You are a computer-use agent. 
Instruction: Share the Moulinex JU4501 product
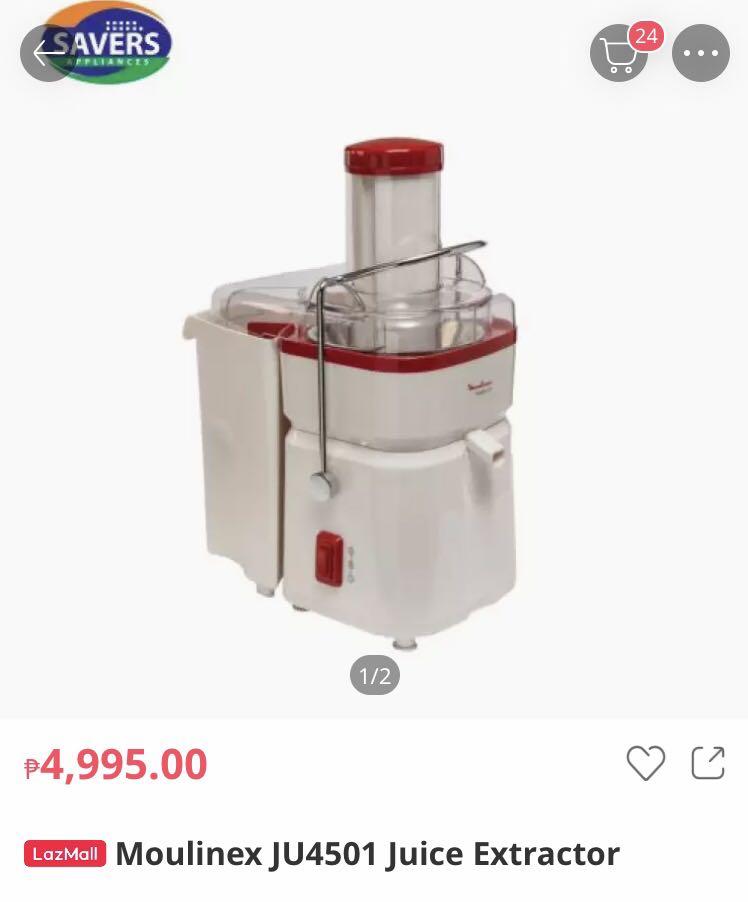coord(708,763)
